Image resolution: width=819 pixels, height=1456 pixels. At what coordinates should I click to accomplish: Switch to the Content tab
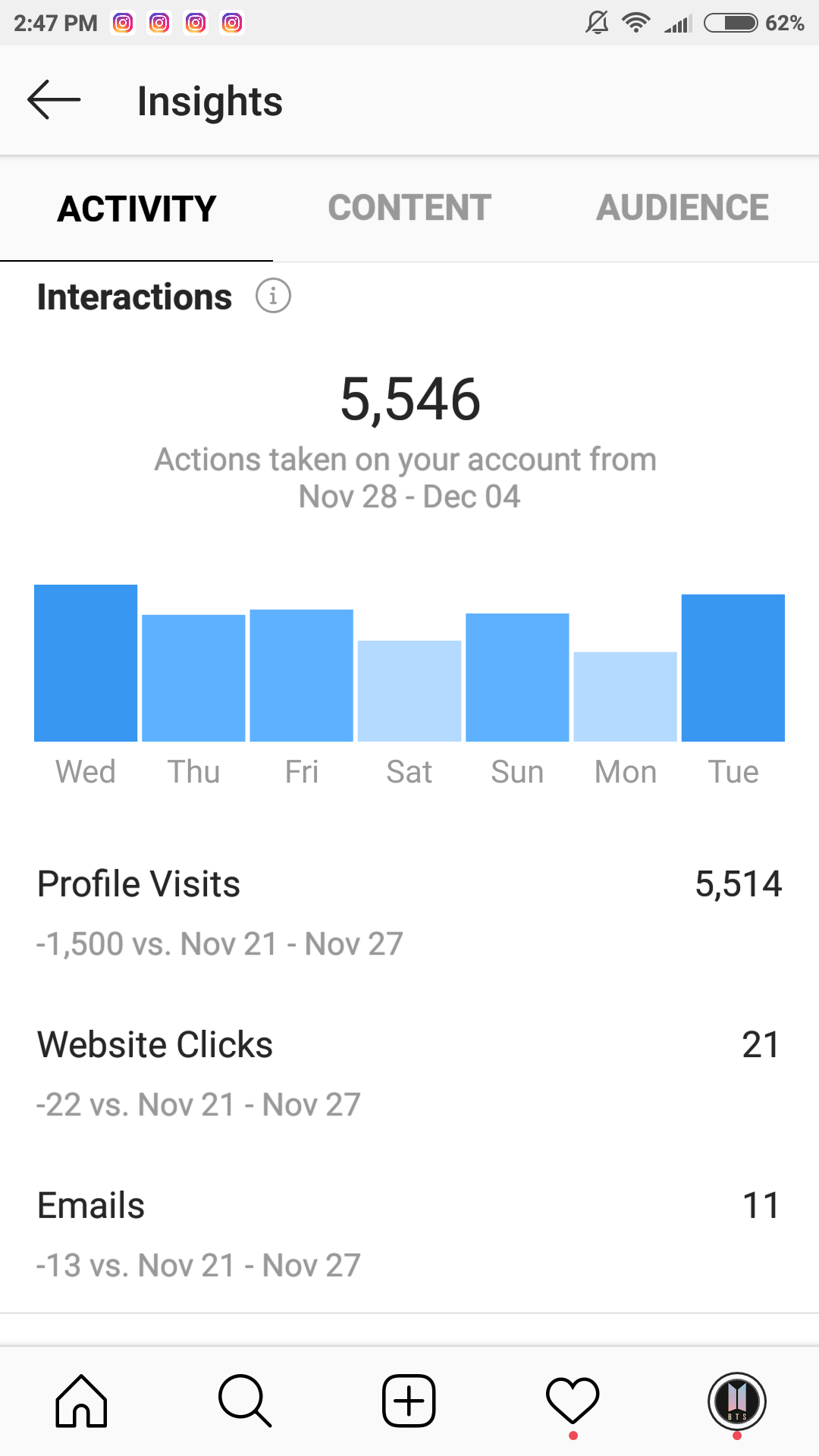pos(409,208)
